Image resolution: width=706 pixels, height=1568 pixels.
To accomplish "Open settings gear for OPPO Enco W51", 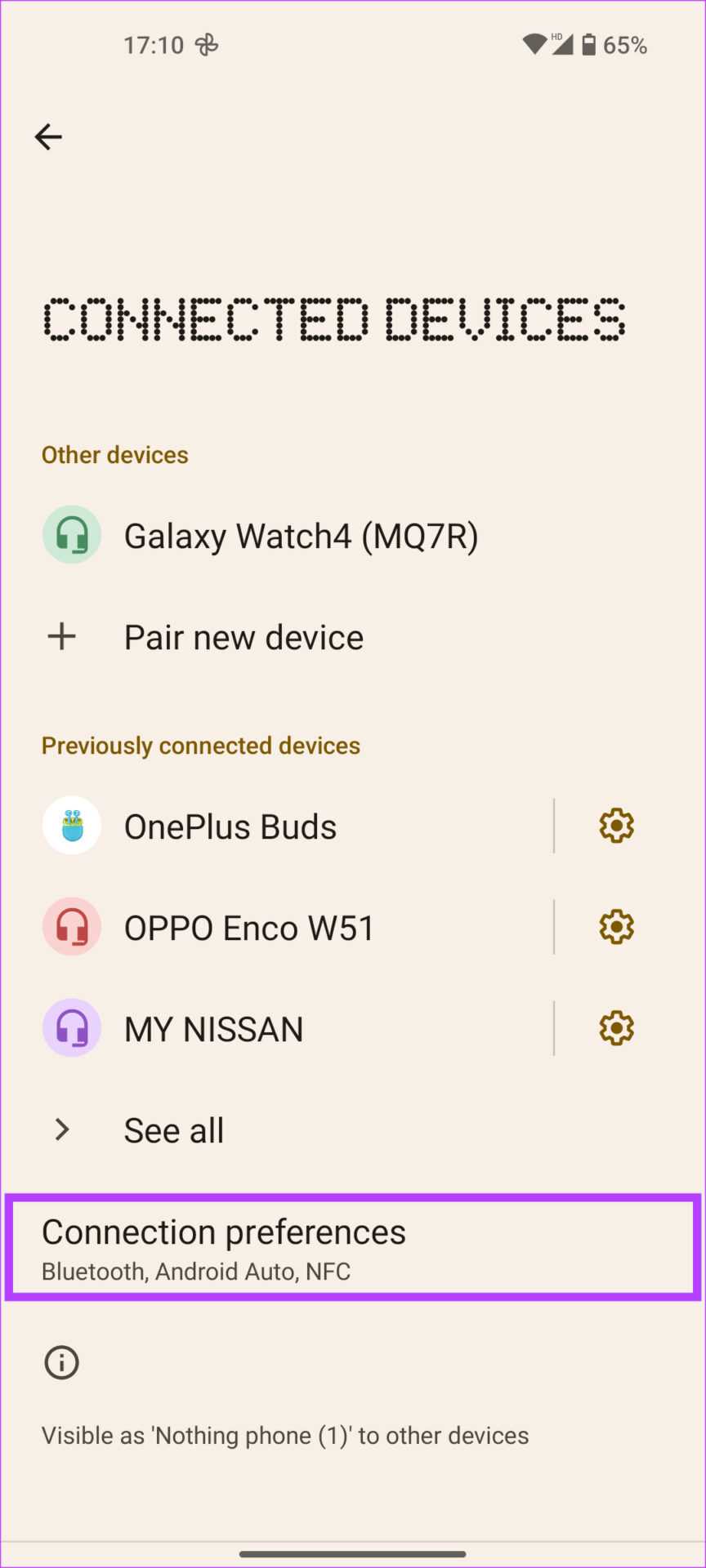I will click(x=616, y=927).
